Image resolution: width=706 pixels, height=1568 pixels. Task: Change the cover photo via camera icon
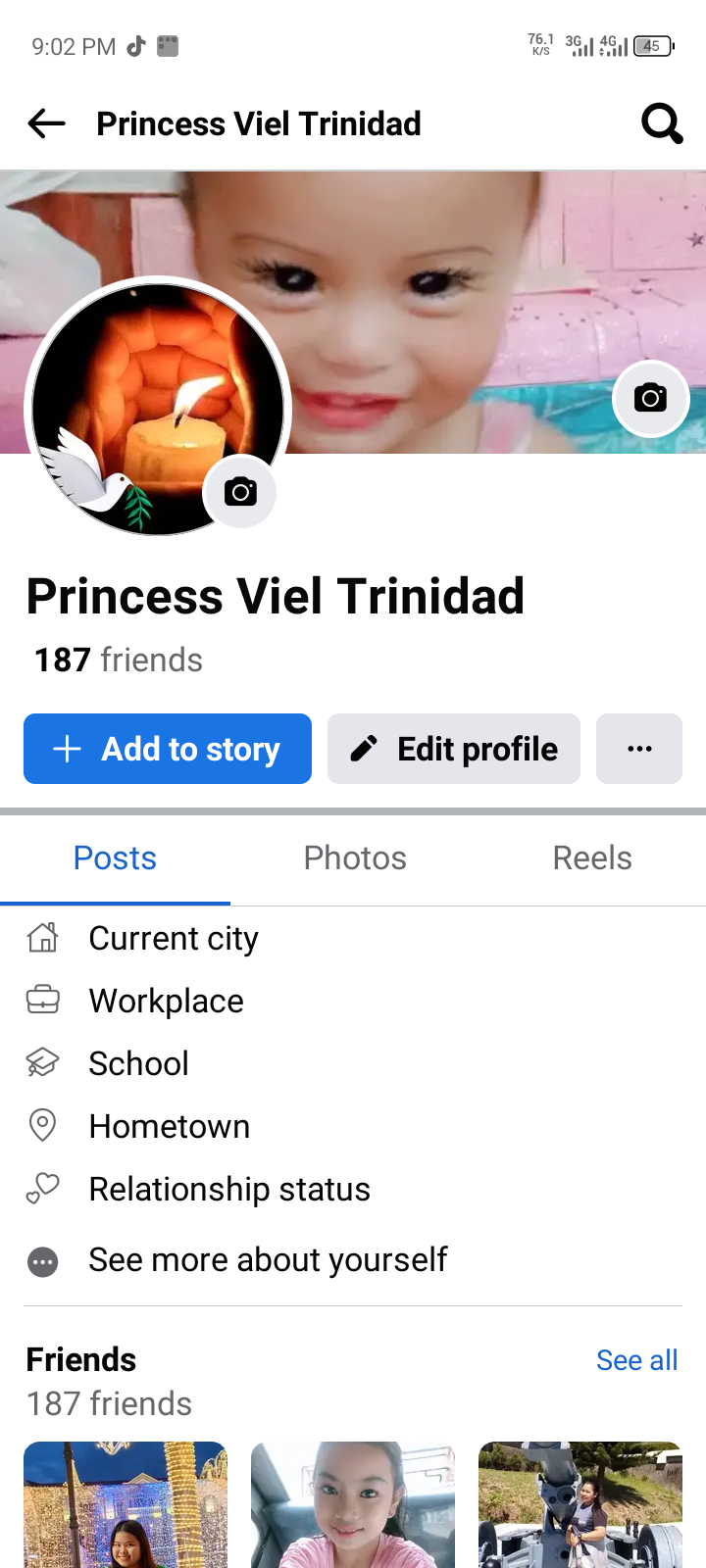coord(650,398)
